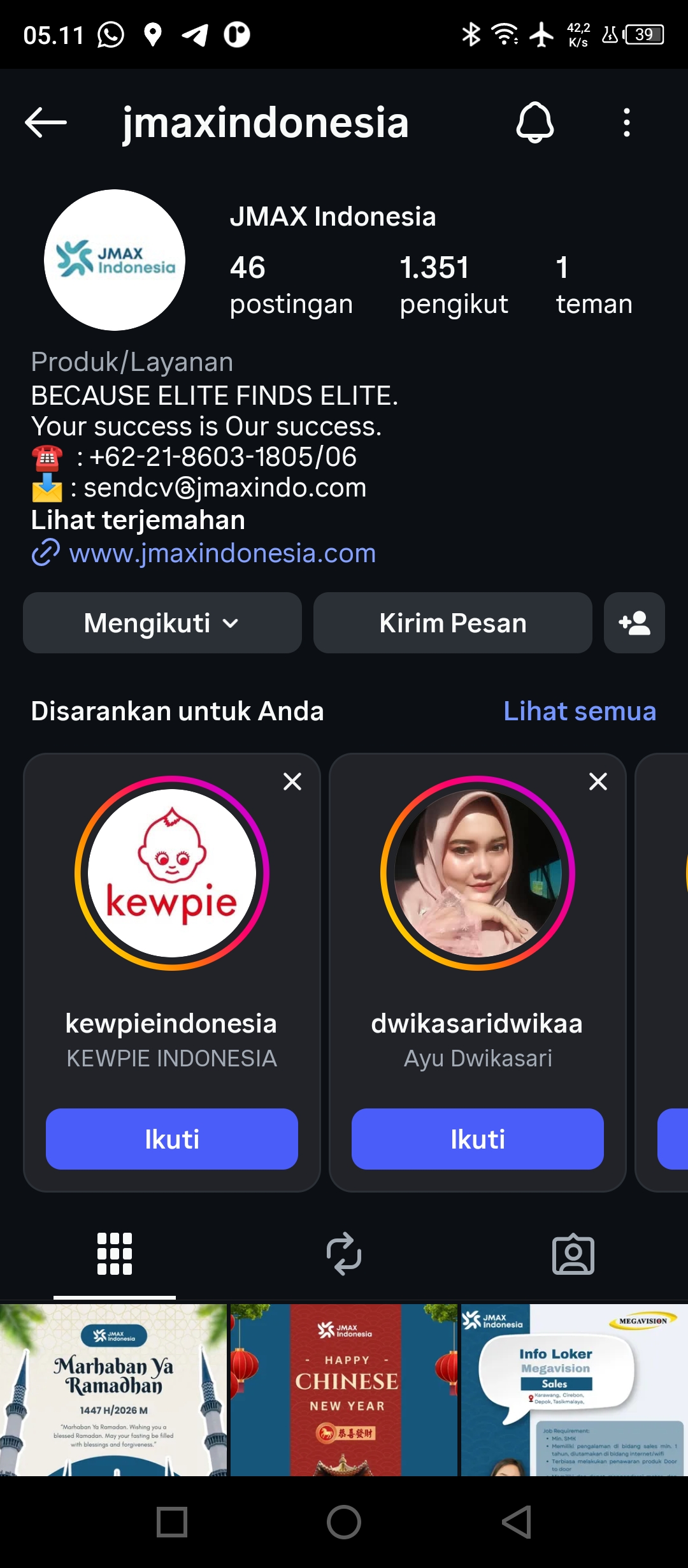Dismiss the kewpieindonesia suggestion card
The width and height of the screenshot is (688, 1568).
[292, 781]
